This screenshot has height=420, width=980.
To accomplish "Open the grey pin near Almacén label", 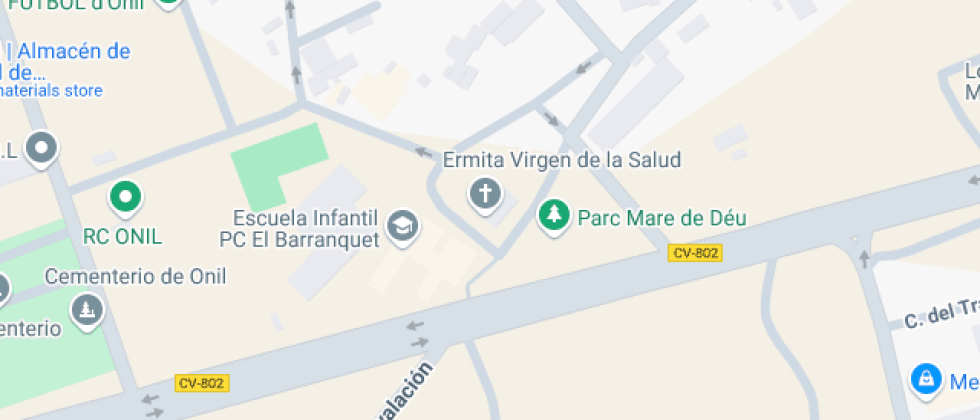I will 42,149.
